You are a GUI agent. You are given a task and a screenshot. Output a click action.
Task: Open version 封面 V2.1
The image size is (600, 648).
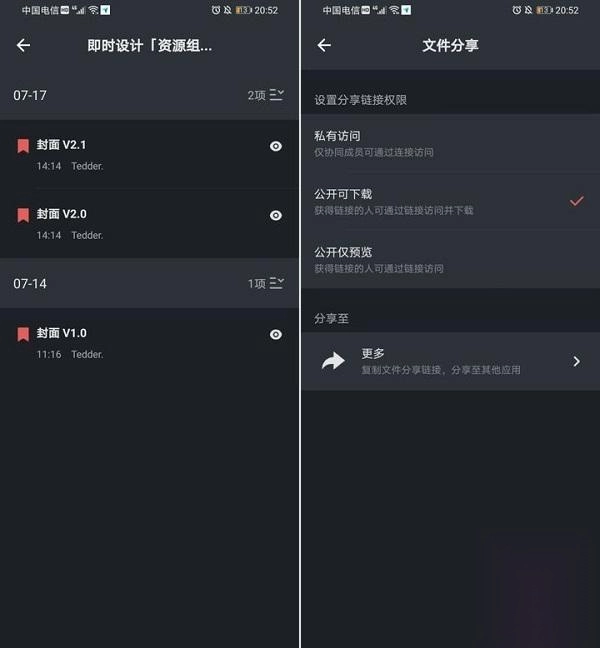(120, 154)
